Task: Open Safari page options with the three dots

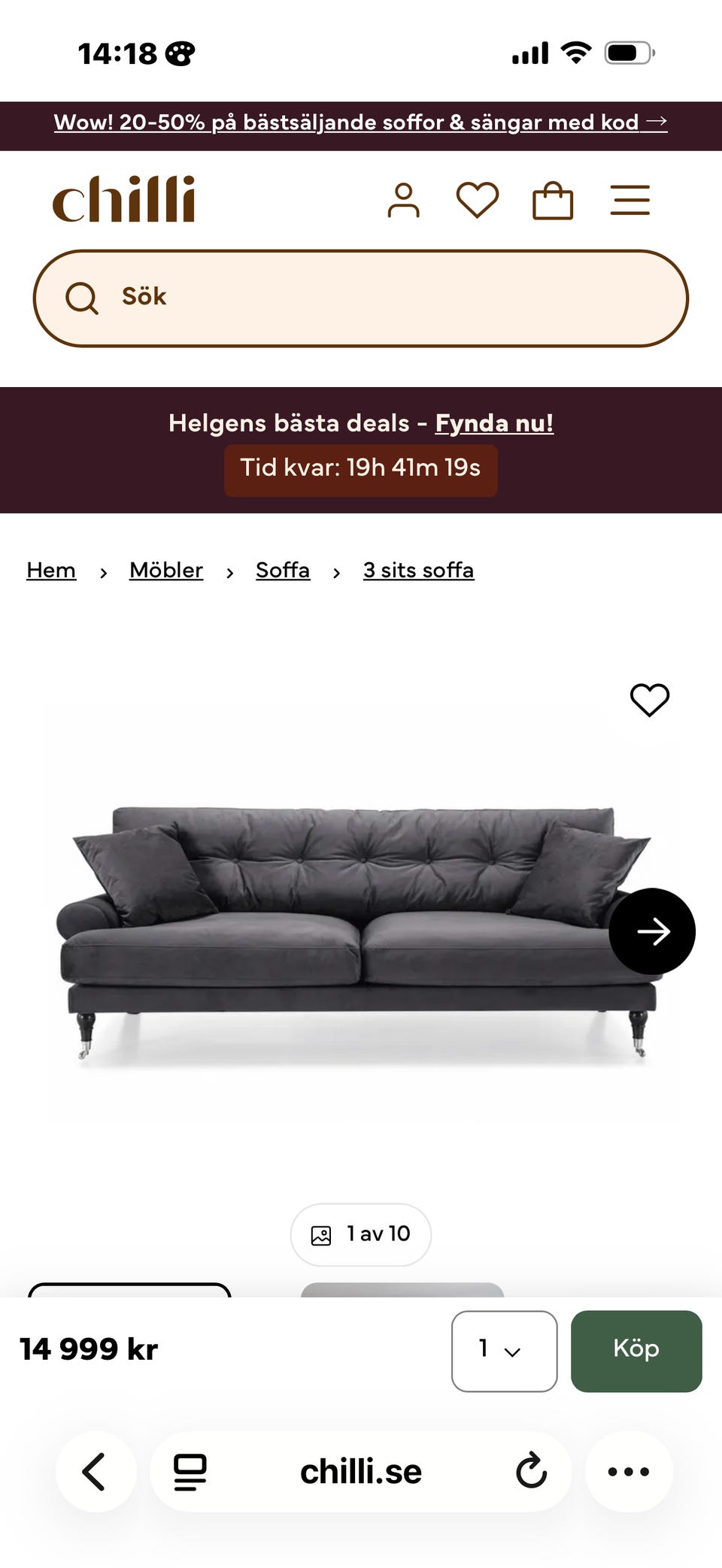Action: 629,1471
